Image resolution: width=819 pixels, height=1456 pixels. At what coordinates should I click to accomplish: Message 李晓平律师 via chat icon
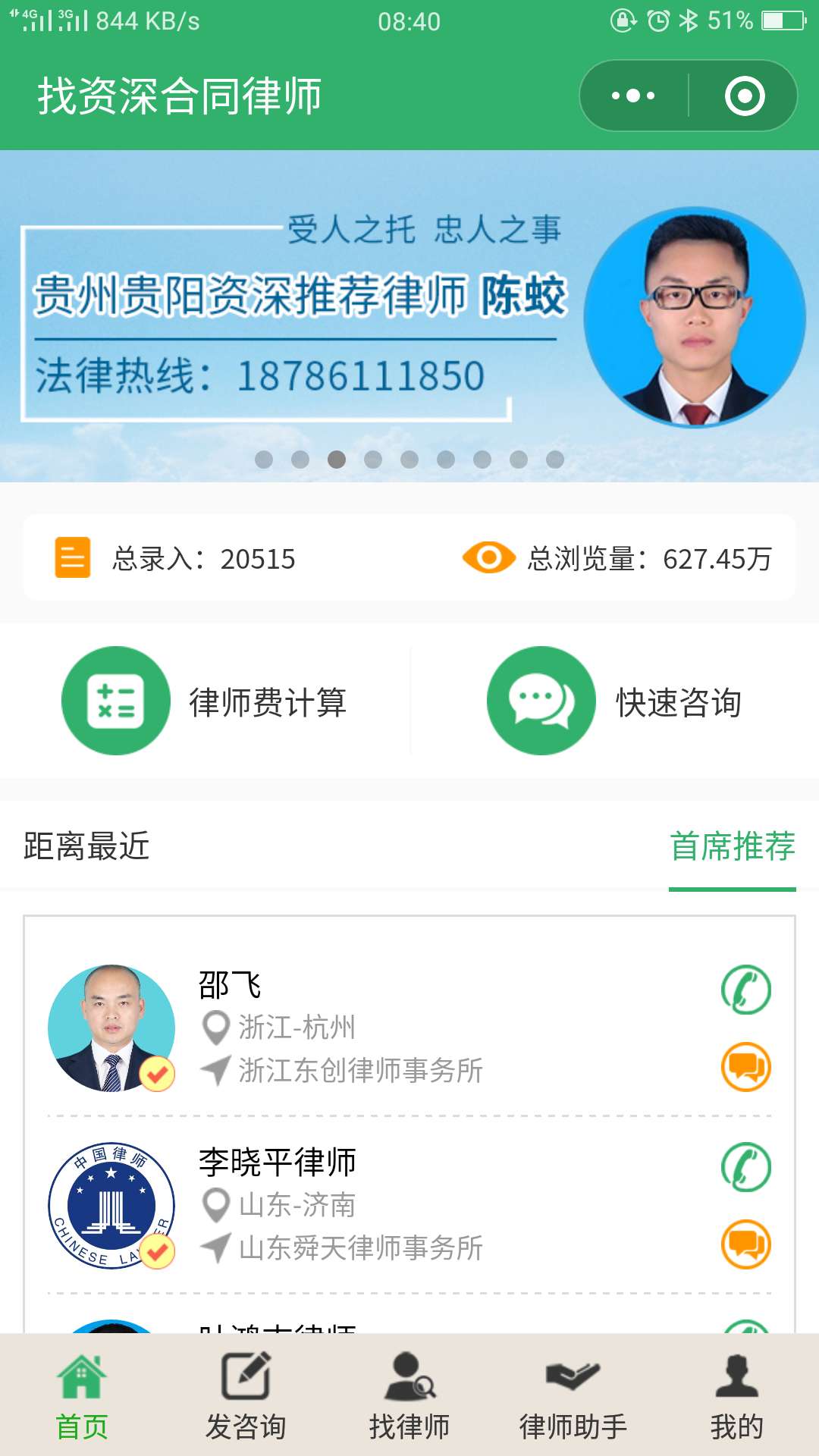[746, 1244]
